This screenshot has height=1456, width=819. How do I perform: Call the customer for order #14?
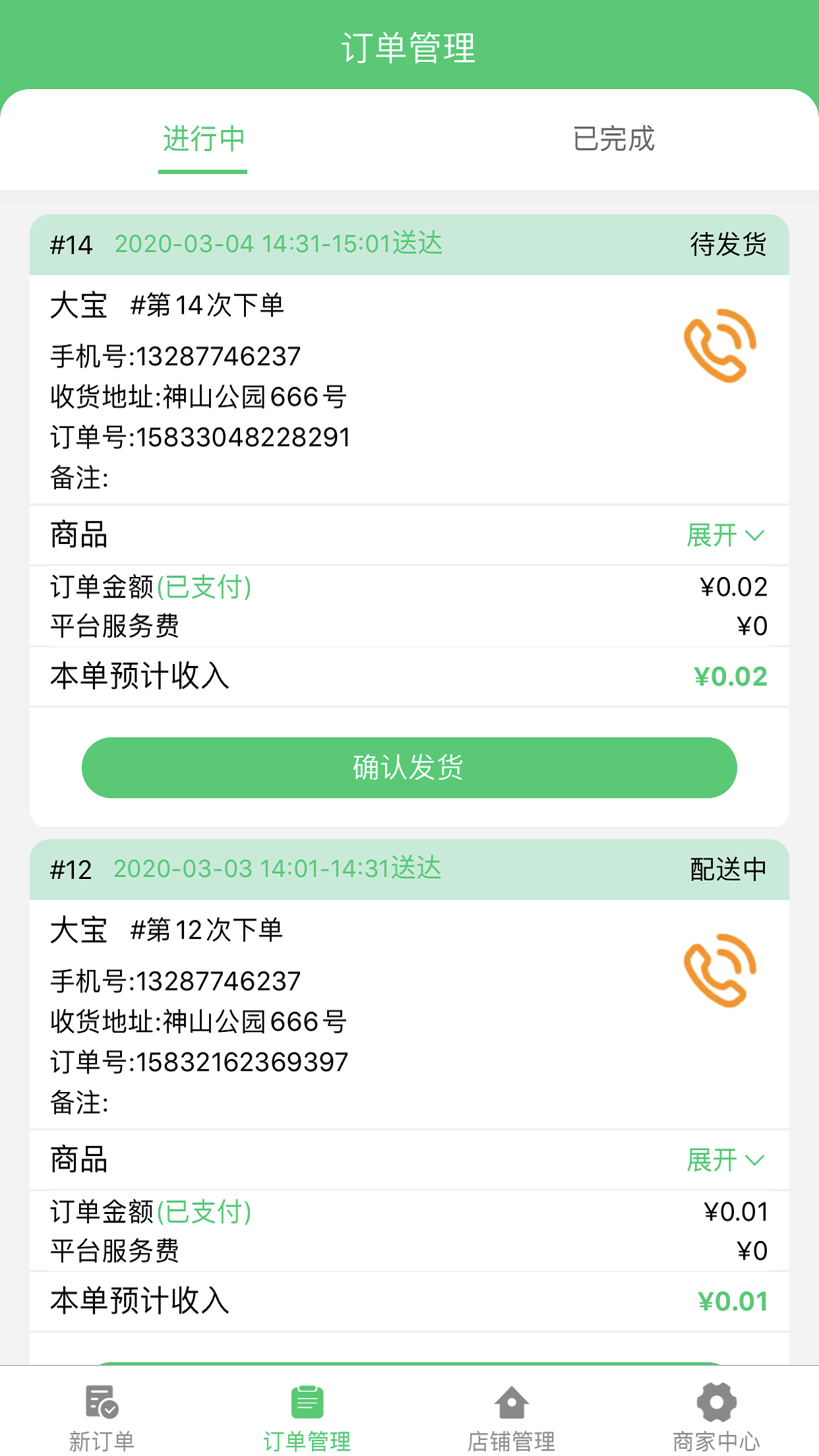[x=719, y=346]
